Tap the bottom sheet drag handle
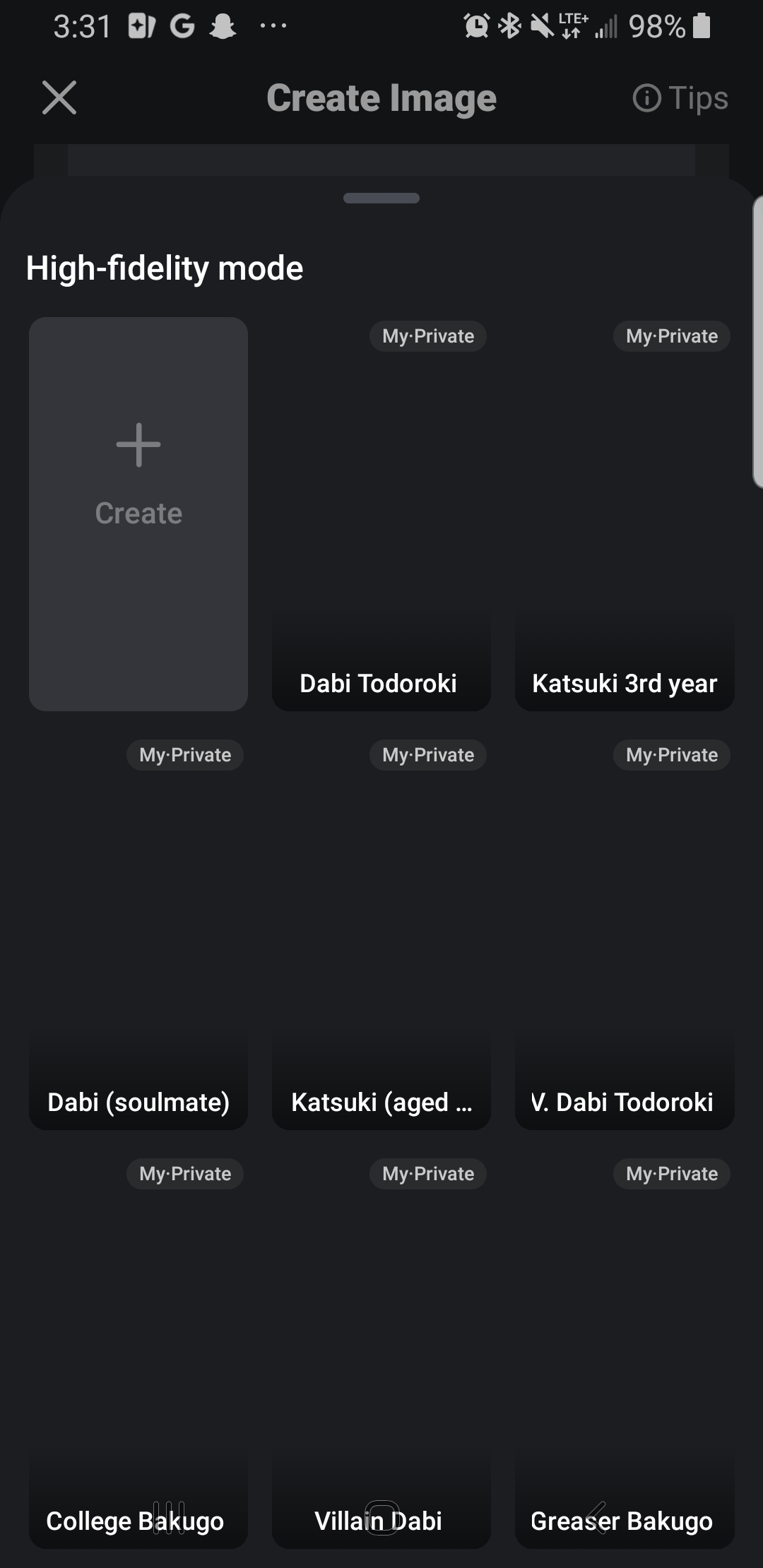The image size is (763, 1568). (381, 198)
